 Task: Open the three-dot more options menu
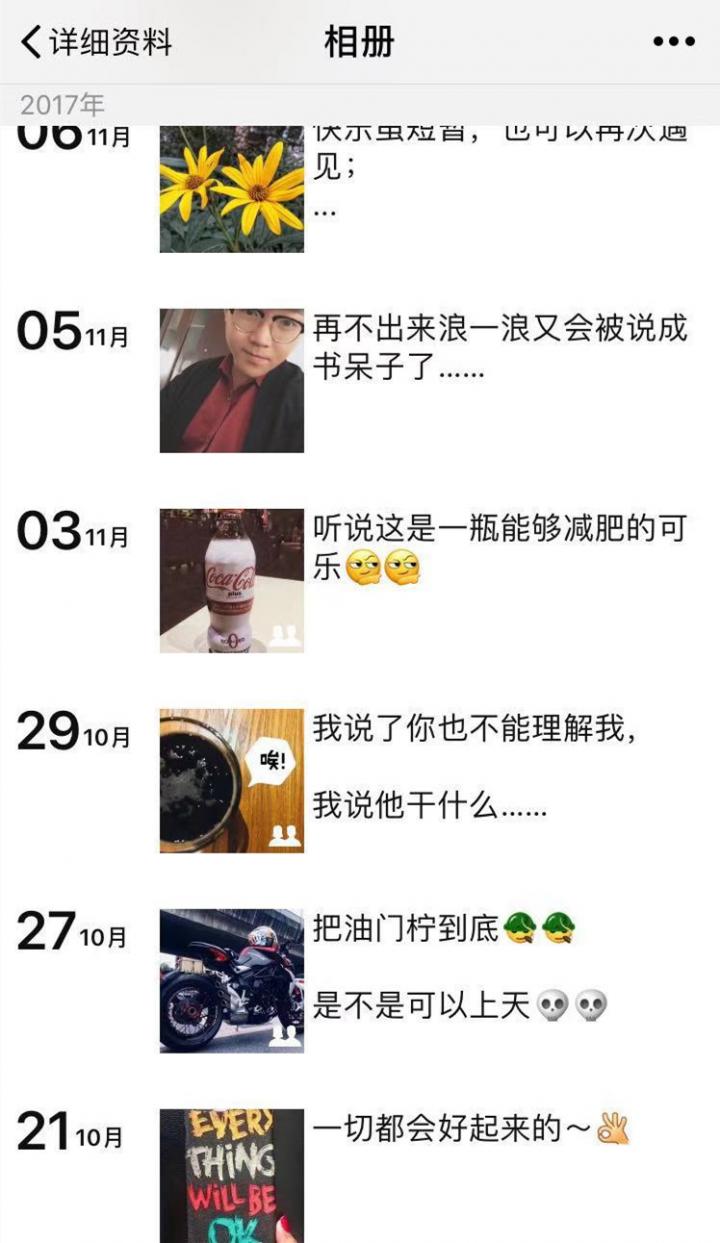[x=673, y=42]
